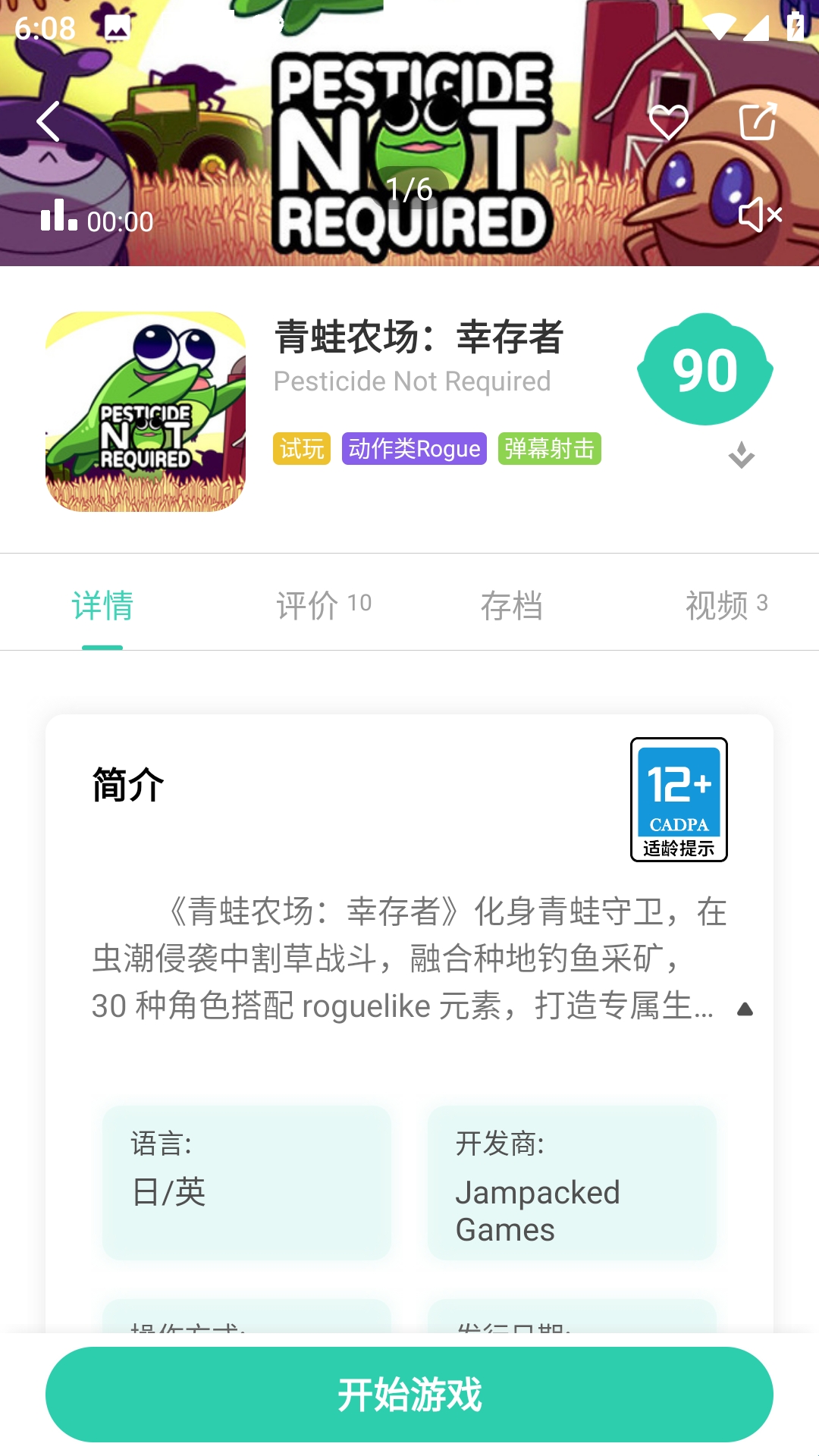The image size is (819, 1456).
Task: Go back using the top-left arrow
Action: point(49,121)
